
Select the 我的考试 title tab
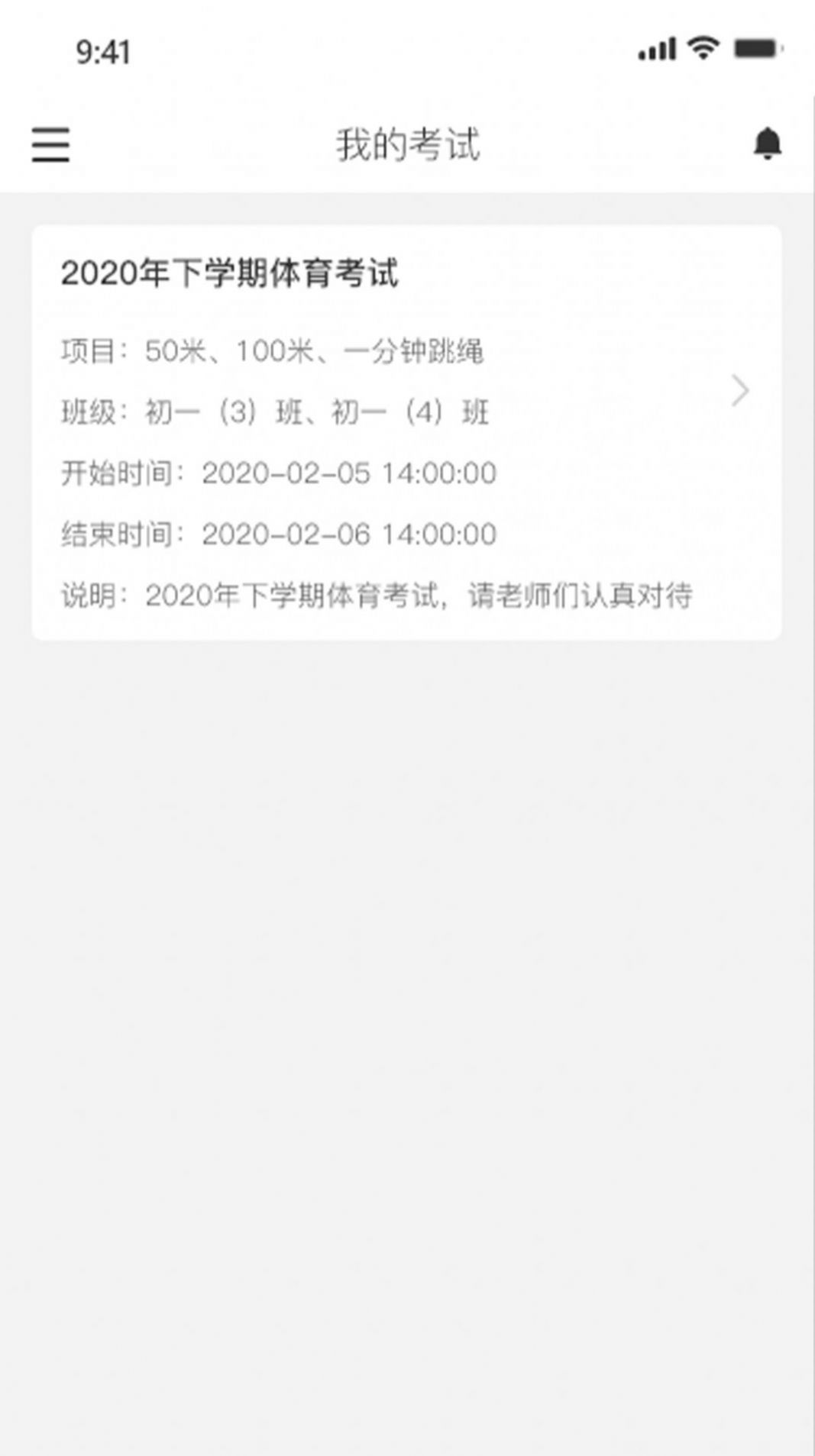pyautogui.click(x=407, y=147)
